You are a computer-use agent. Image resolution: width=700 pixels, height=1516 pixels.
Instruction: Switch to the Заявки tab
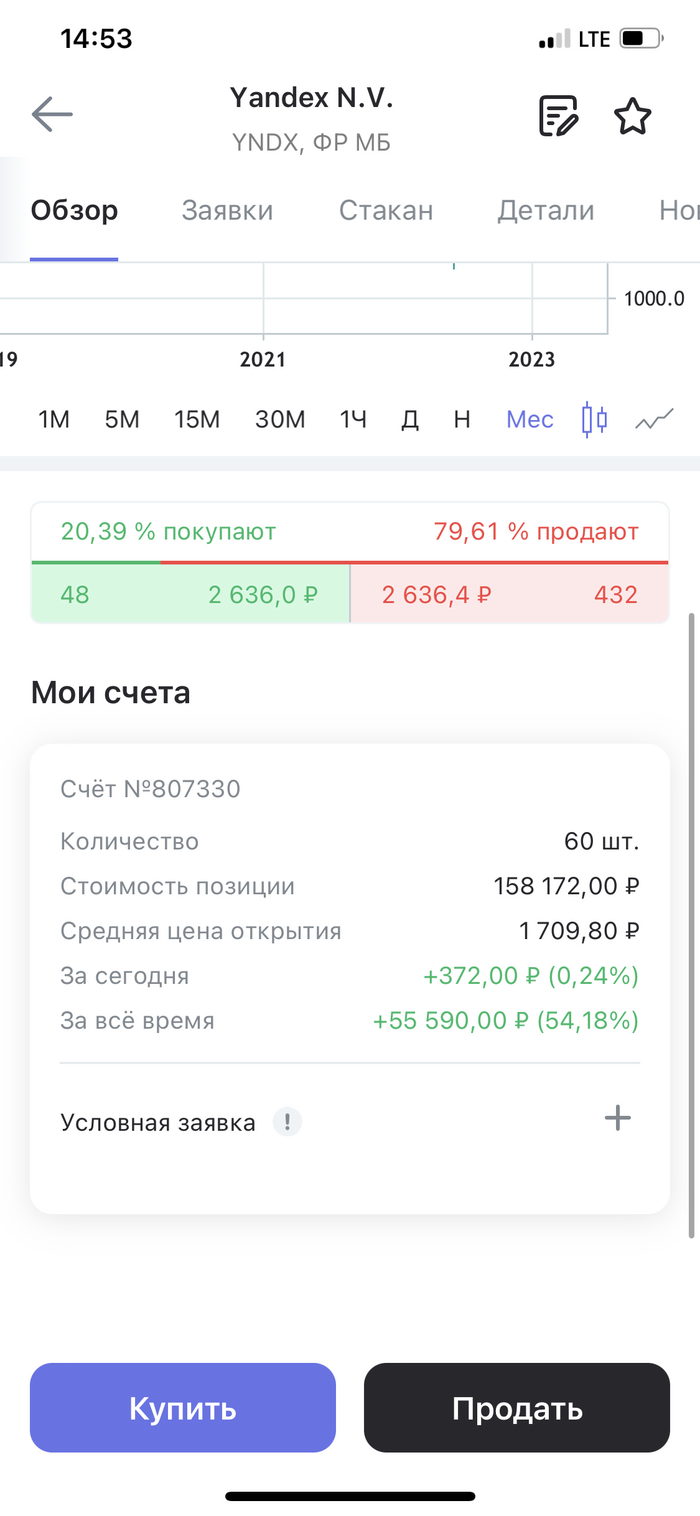(x=227, y=211)
